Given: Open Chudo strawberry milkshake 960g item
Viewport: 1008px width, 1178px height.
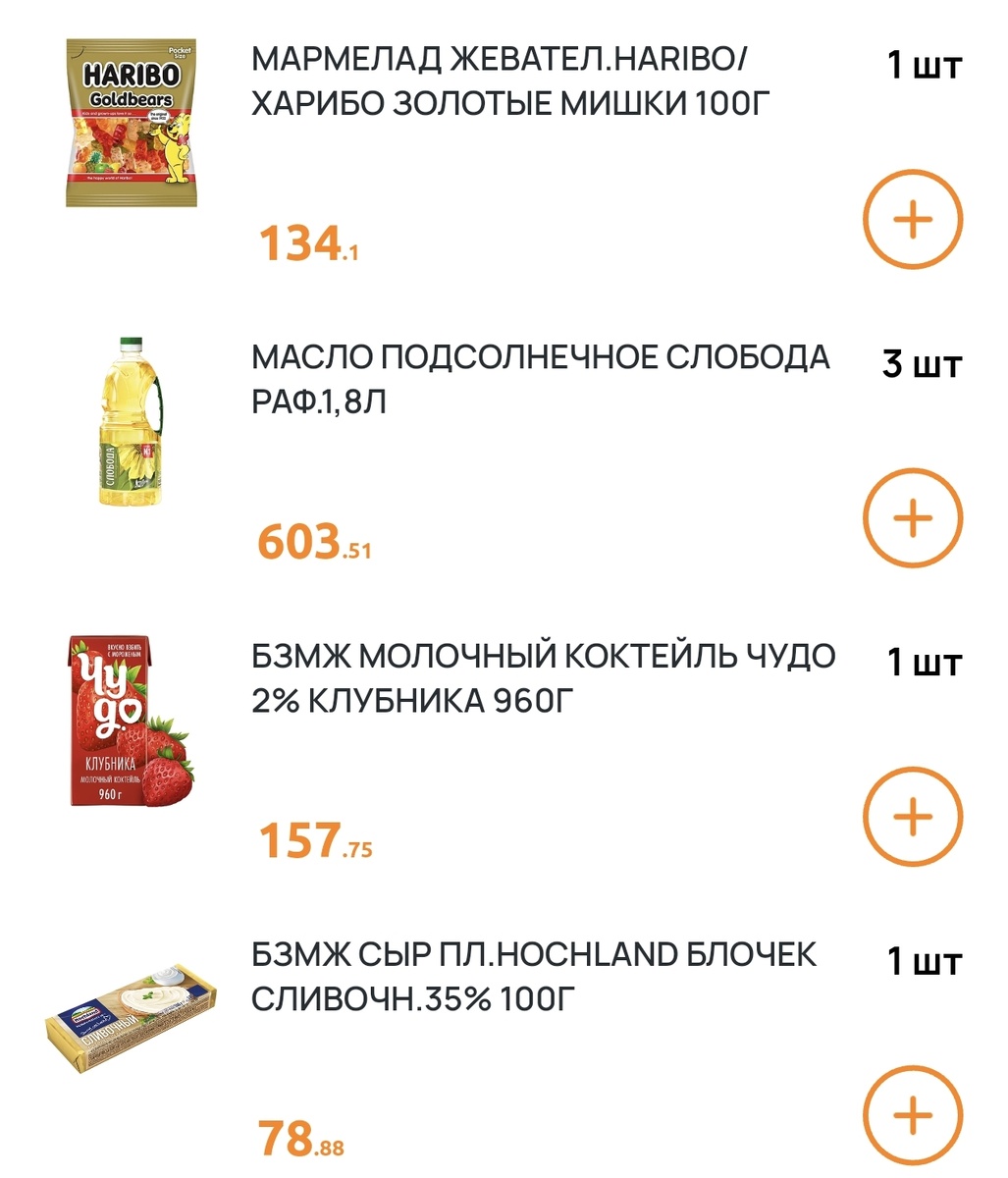Looking at the screenshot, I should [x=543, y=677].
